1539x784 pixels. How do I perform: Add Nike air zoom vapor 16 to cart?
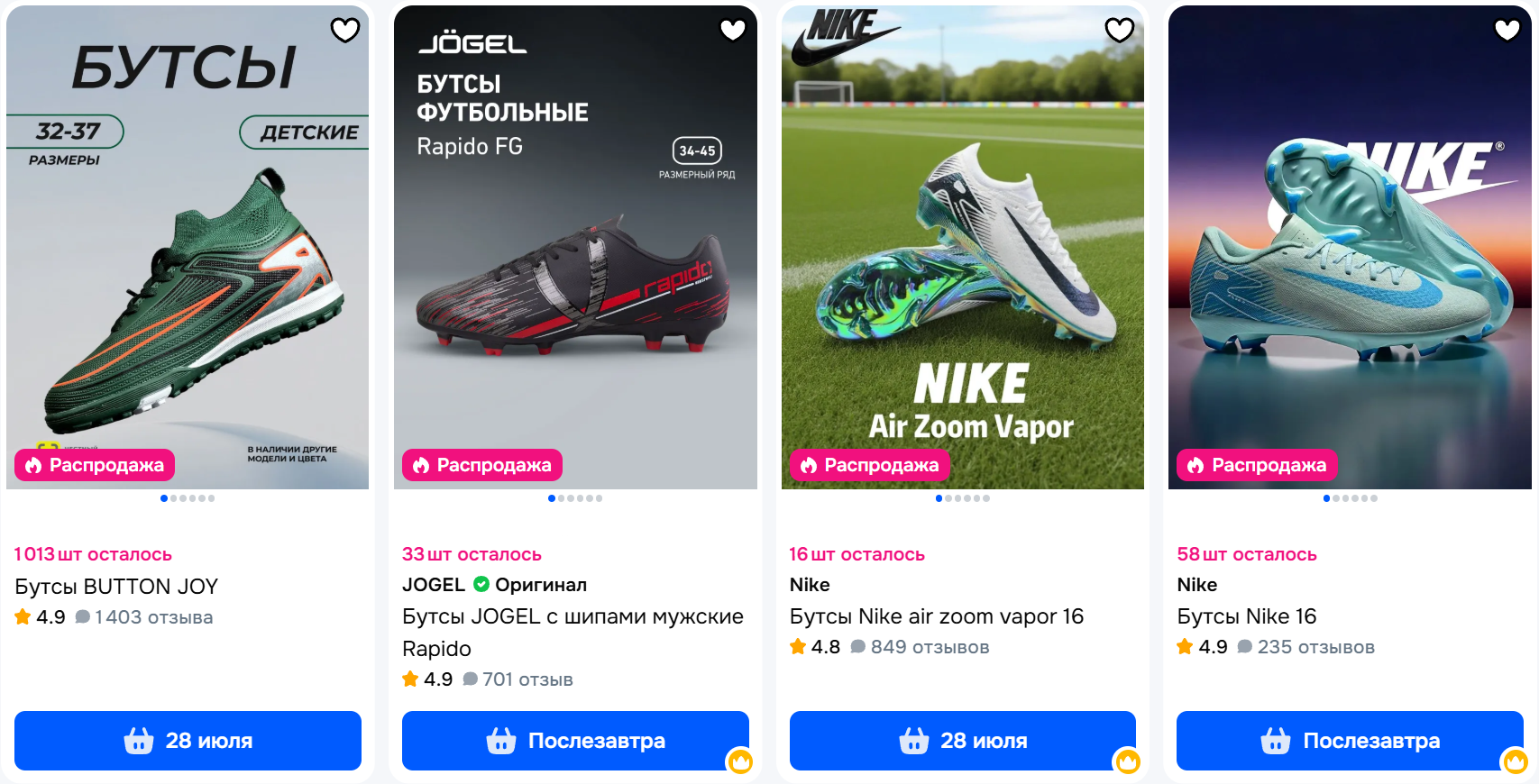point(962,741)
